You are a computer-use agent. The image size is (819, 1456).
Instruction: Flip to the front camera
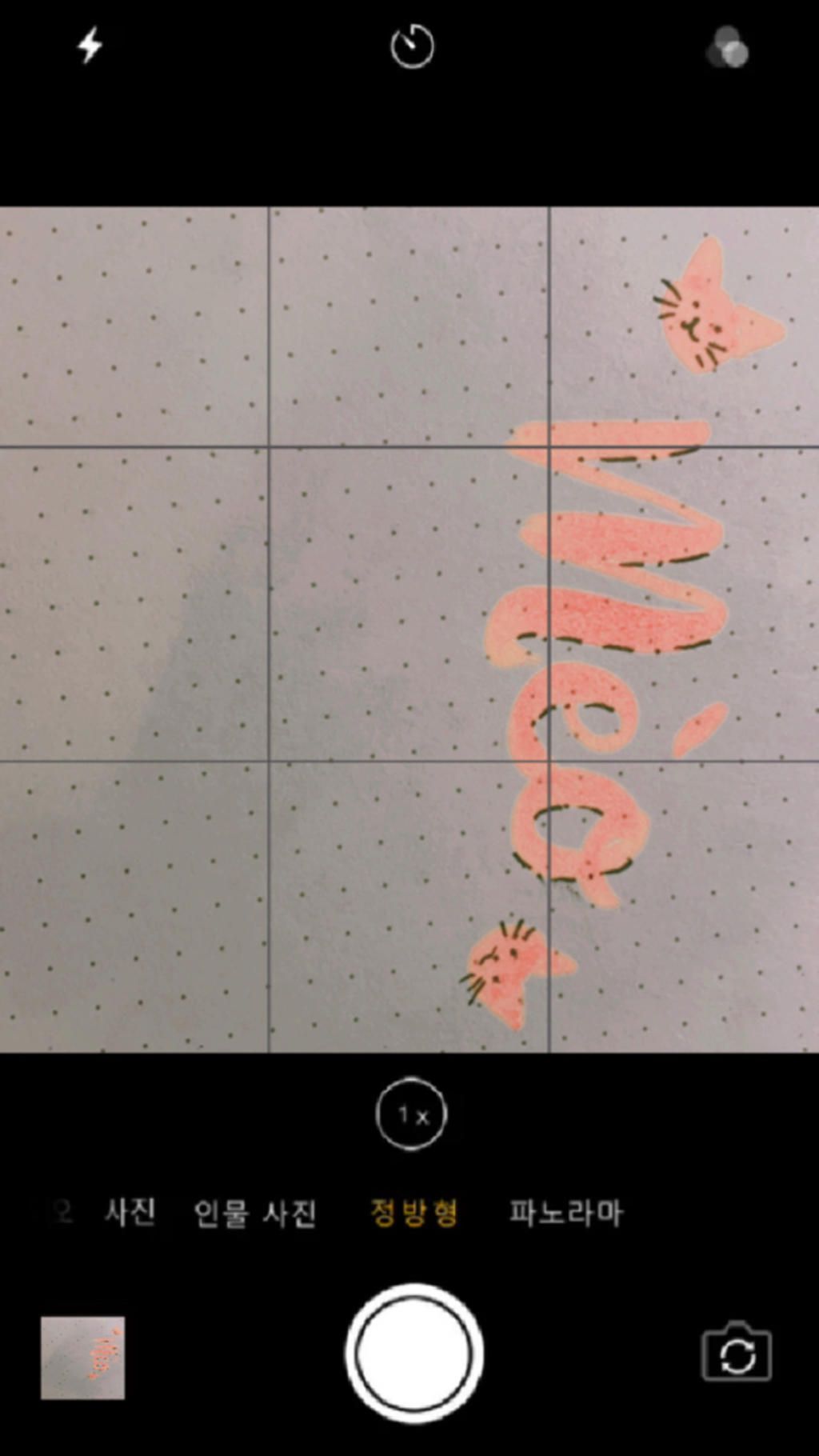click(x=736, y=1354)
